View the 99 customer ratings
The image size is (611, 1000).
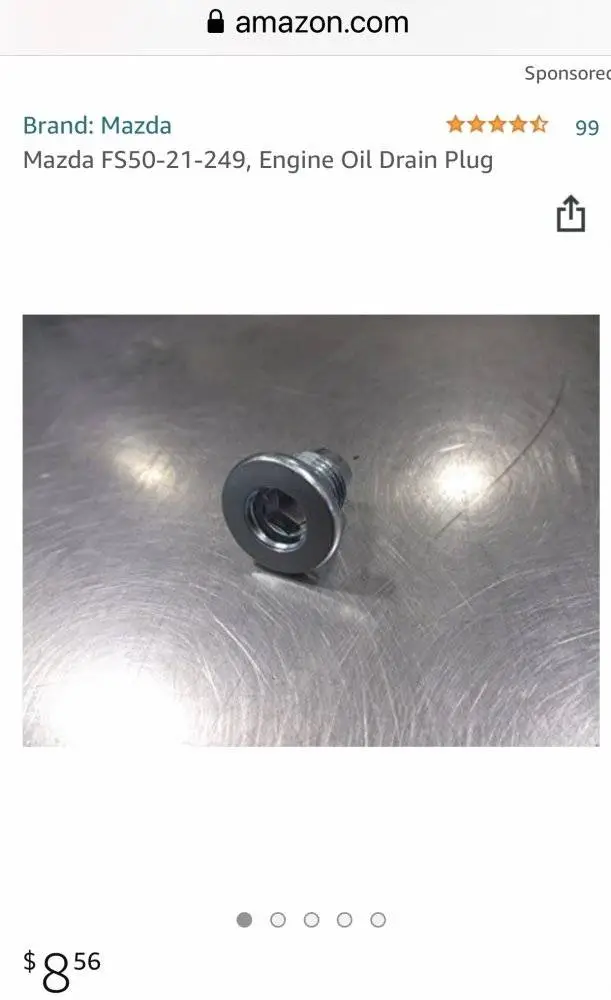(x=586, y=126)
